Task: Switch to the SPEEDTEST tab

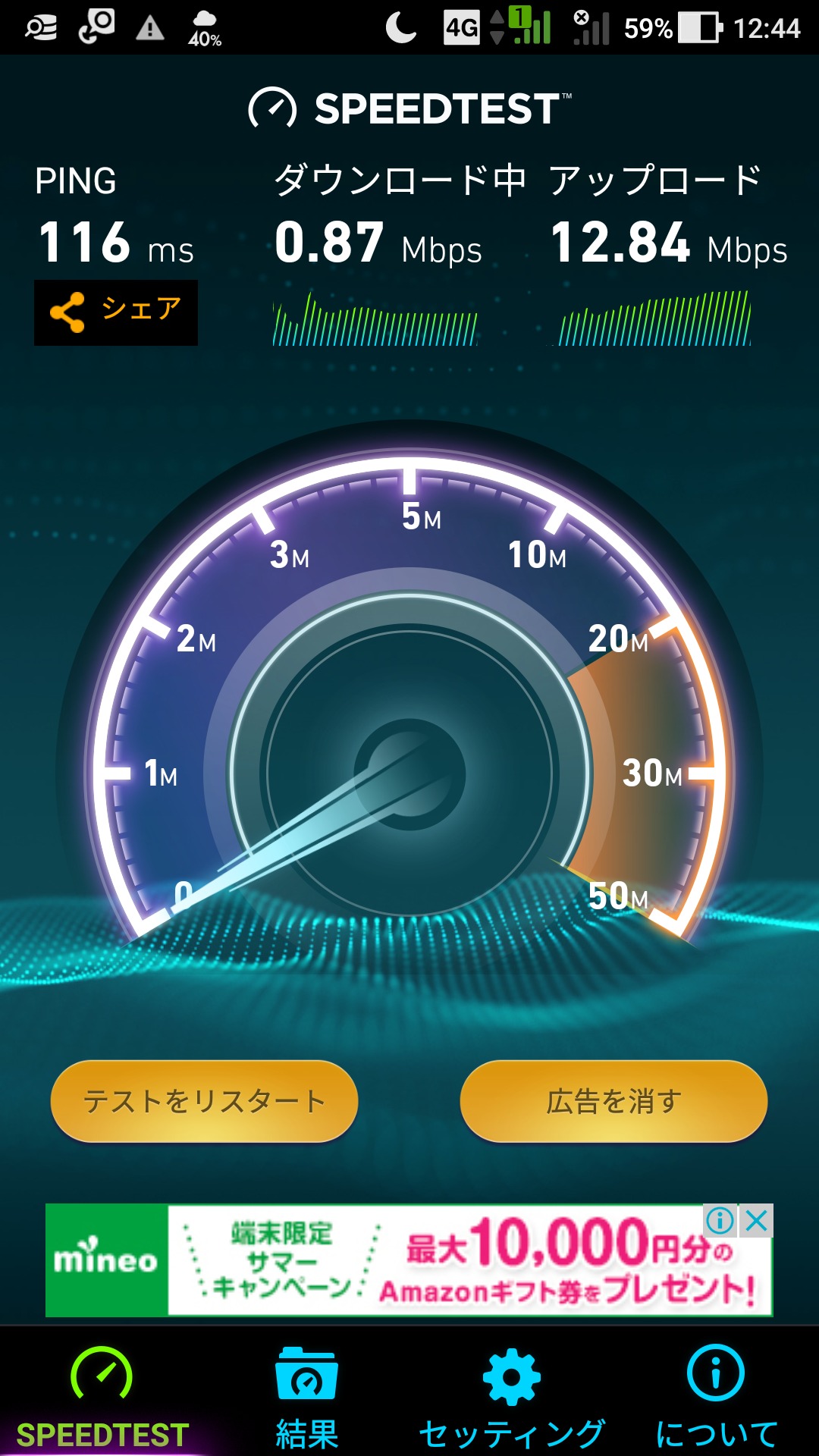Action: [102, 1397]
